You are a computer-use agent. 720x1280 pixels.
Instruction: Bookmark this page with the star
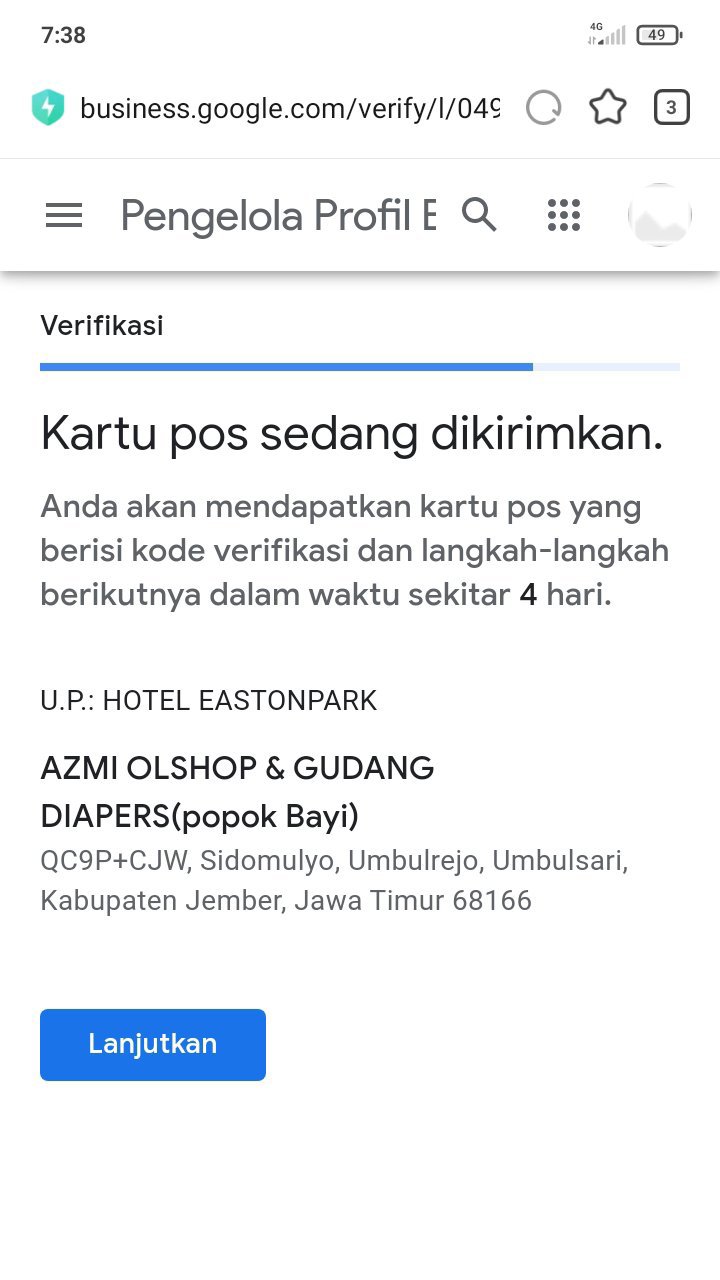pyautogui.click(x=607, y=108)
